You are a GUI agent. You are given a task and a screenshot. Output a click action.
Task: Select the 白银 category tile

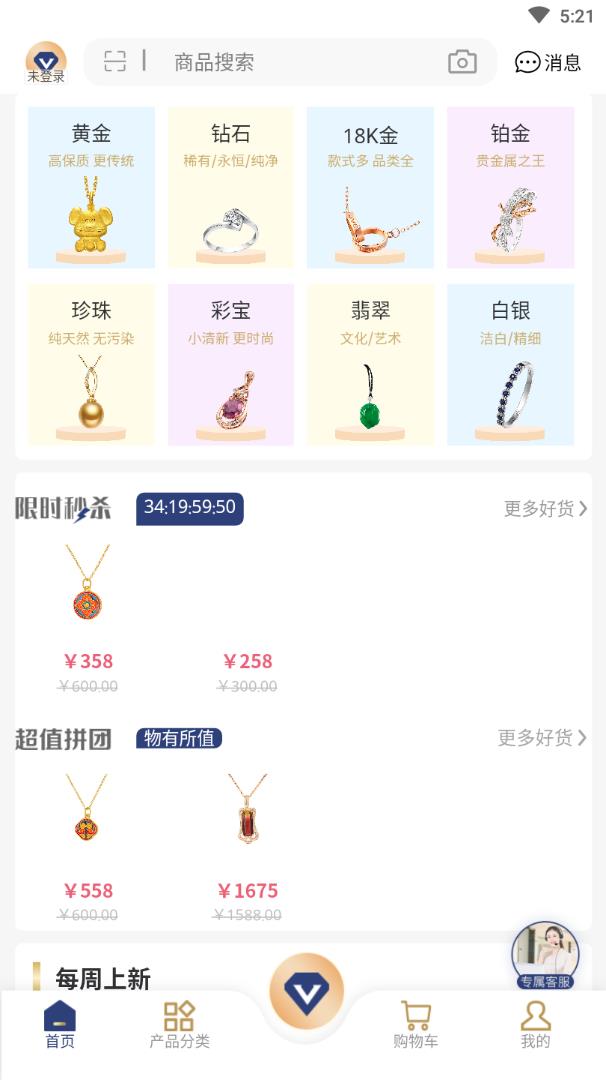tap(510, 365)
